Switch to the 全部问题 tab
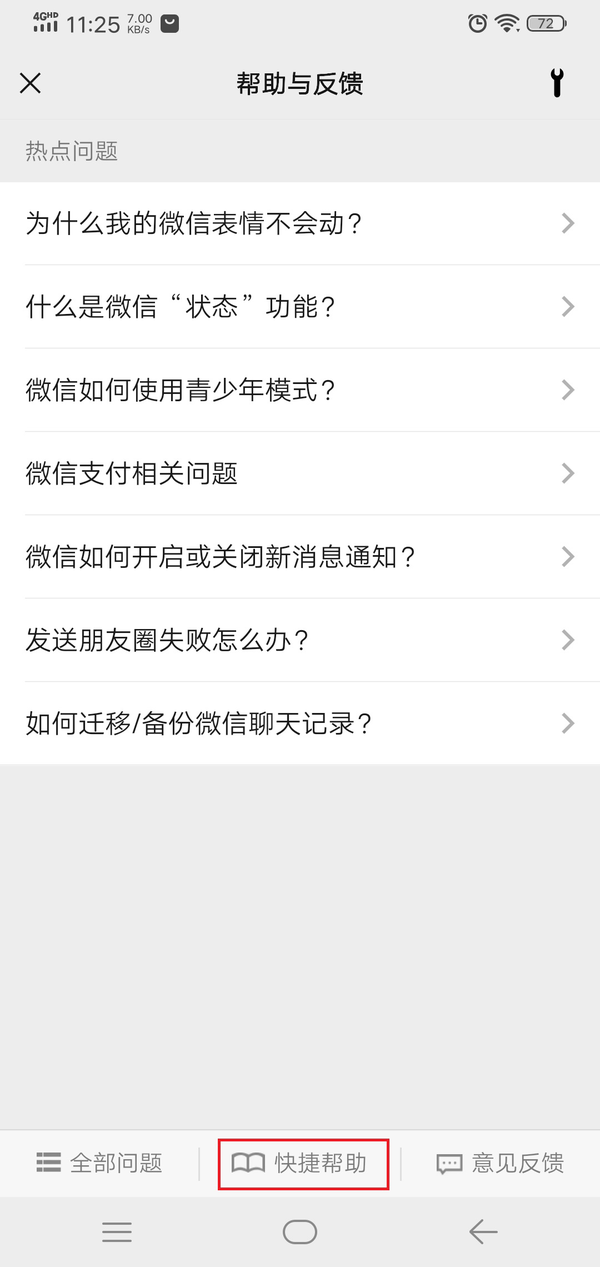 [x=99, y=1163]
